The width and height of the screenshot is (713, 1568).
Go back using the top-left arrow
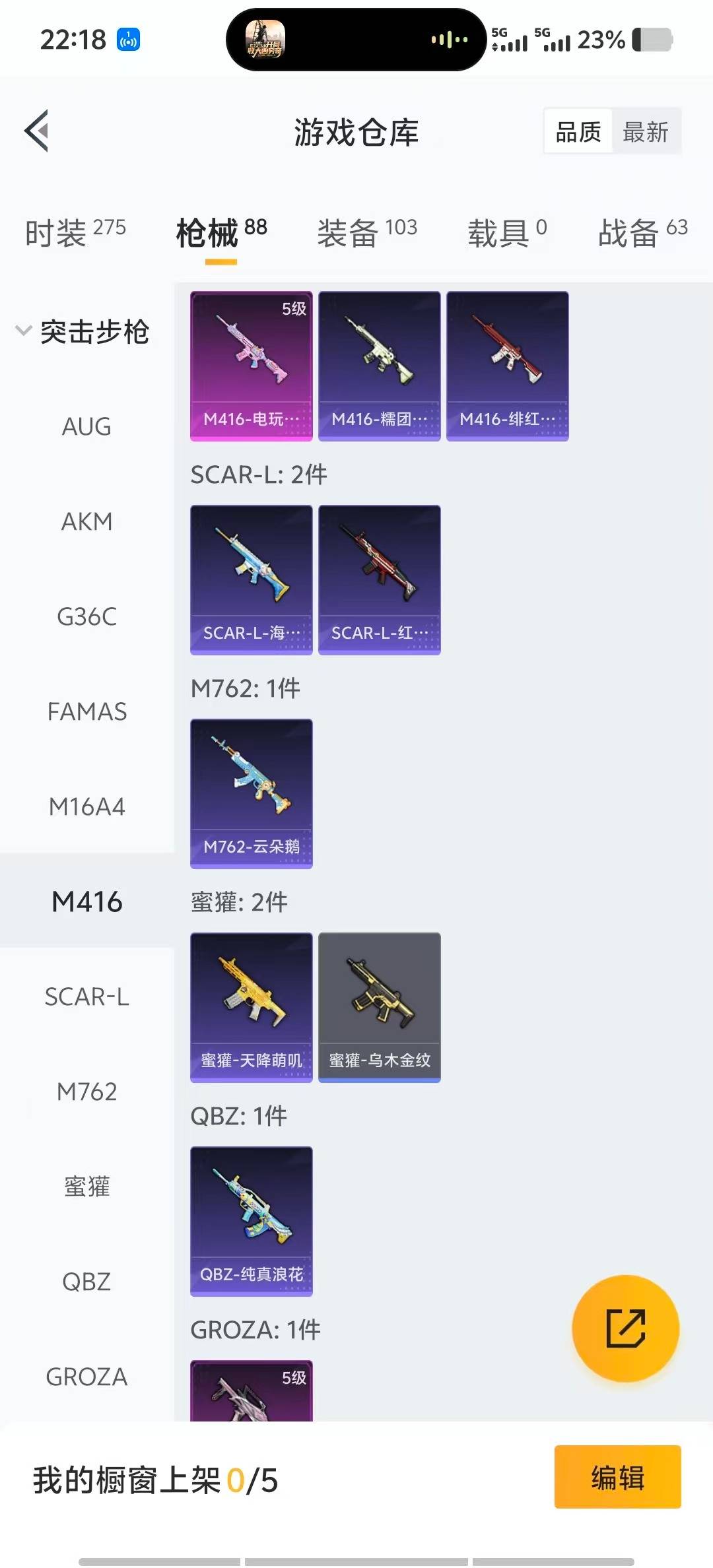[x=37, y=131]
